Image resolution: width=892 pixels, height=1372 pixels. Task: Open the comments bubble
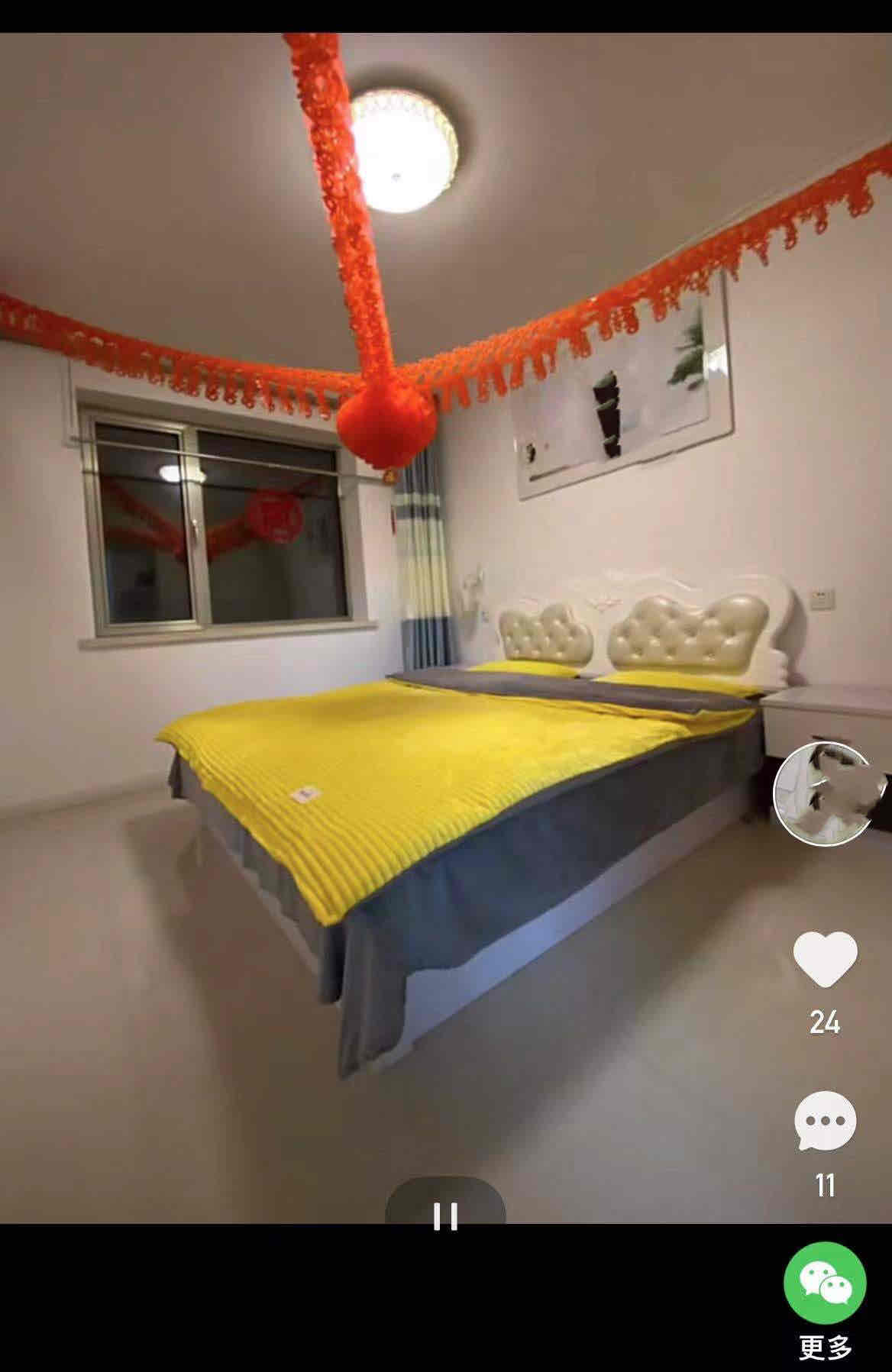coord(825,1120)
